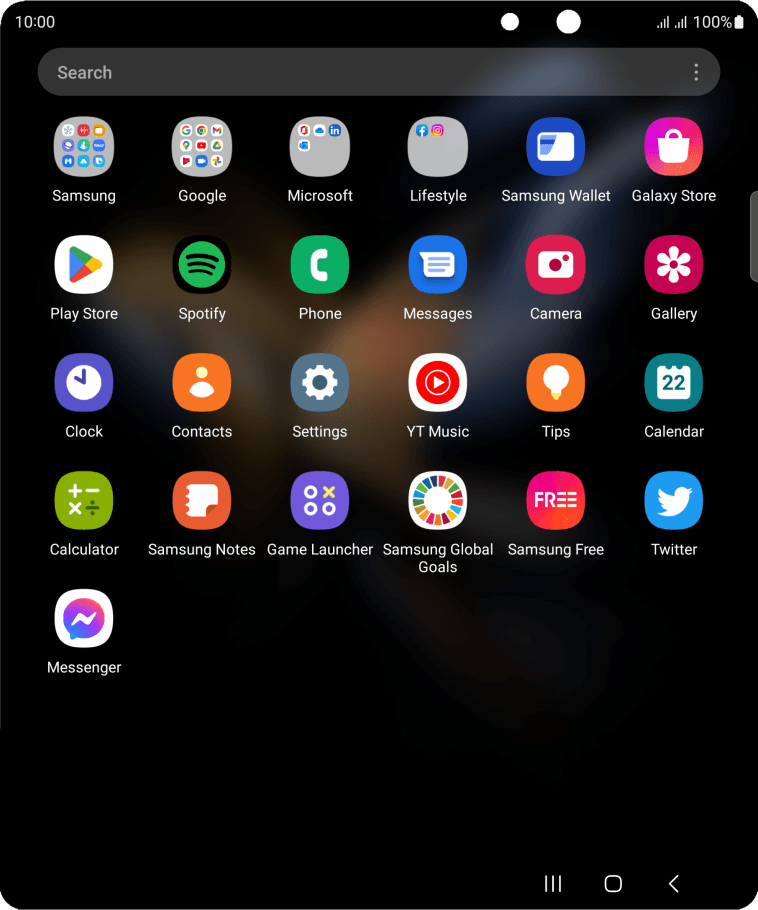Open the Messages app

[438, 265]
